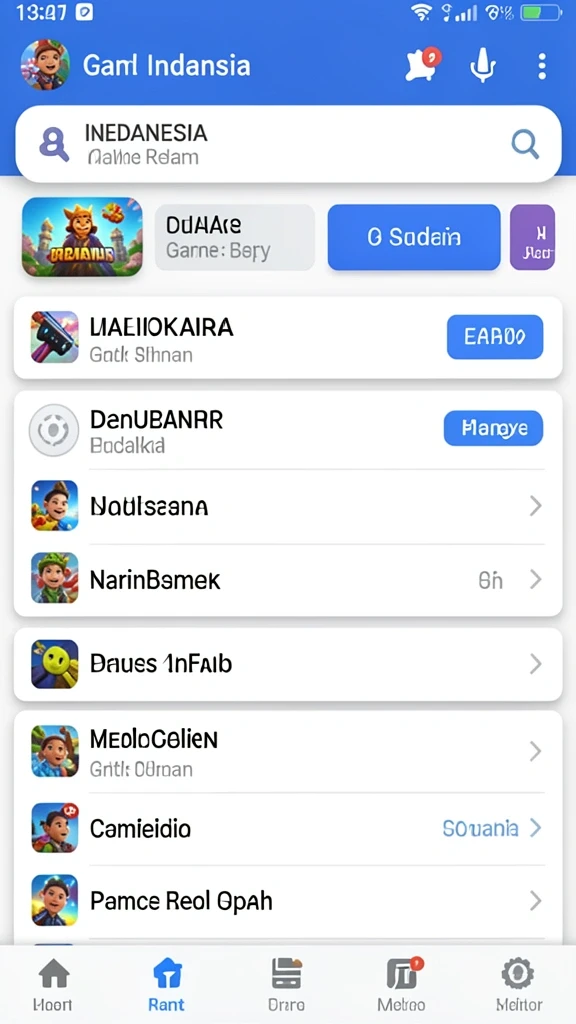Open the featured game banner thumbnail

(82, 237)
